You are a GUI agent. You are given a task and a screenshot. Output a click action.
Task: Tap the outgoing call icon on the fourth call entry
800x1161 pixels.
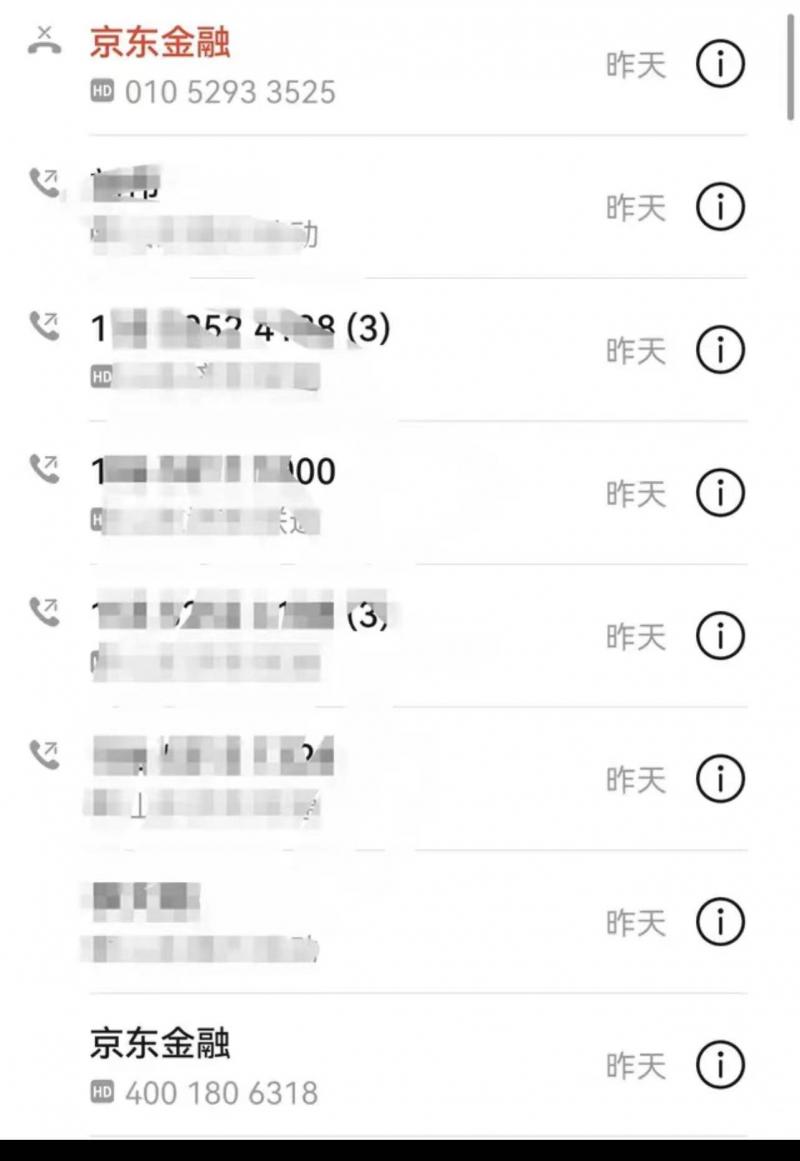pos(44,469)
